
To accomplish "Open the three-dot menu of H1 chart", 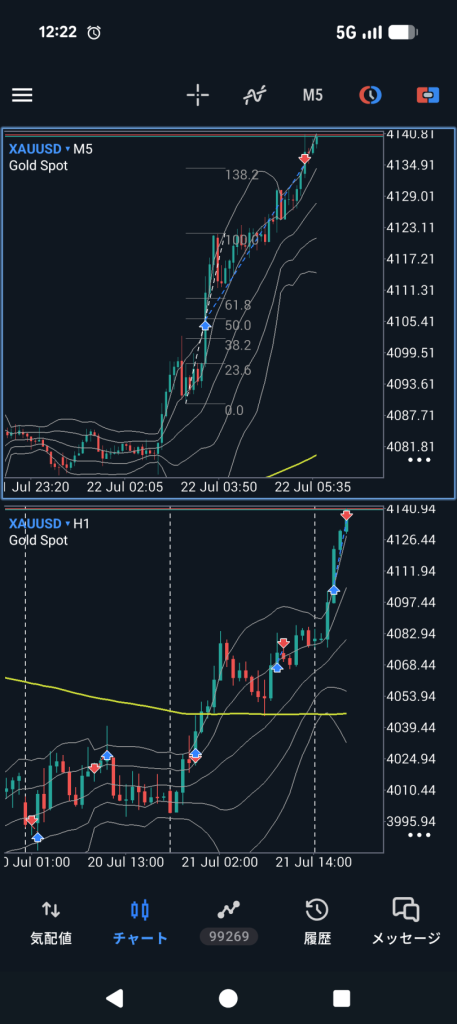I will coord(418,835).
